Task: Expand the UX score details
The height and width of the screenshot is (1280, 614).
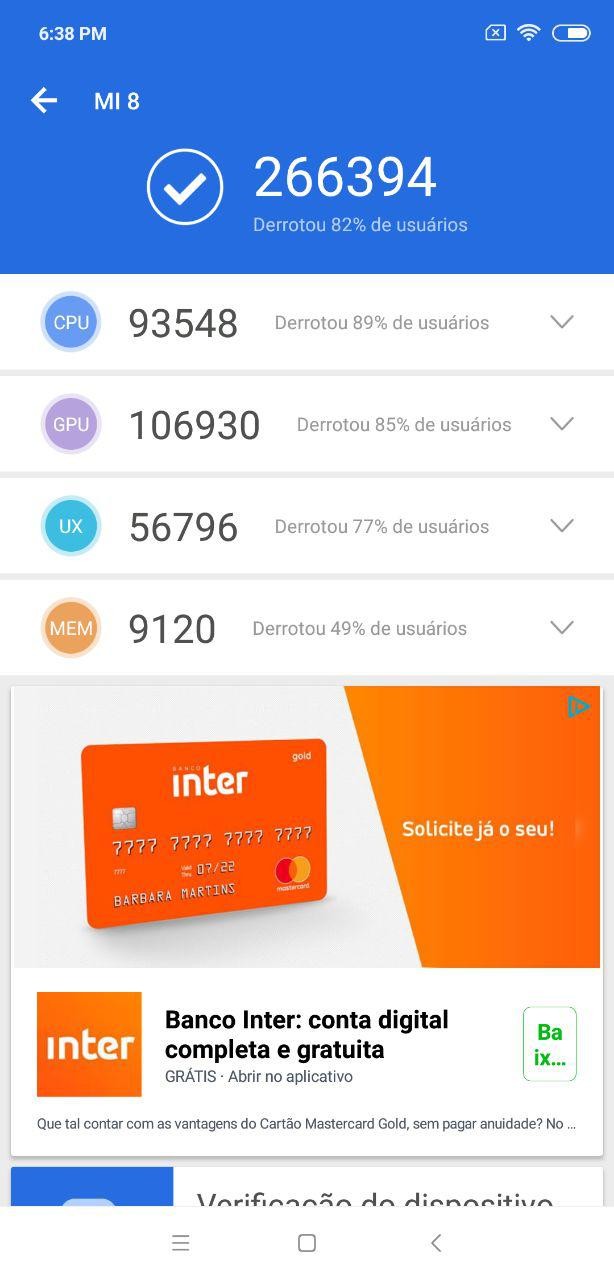Action: pos(562,526)
